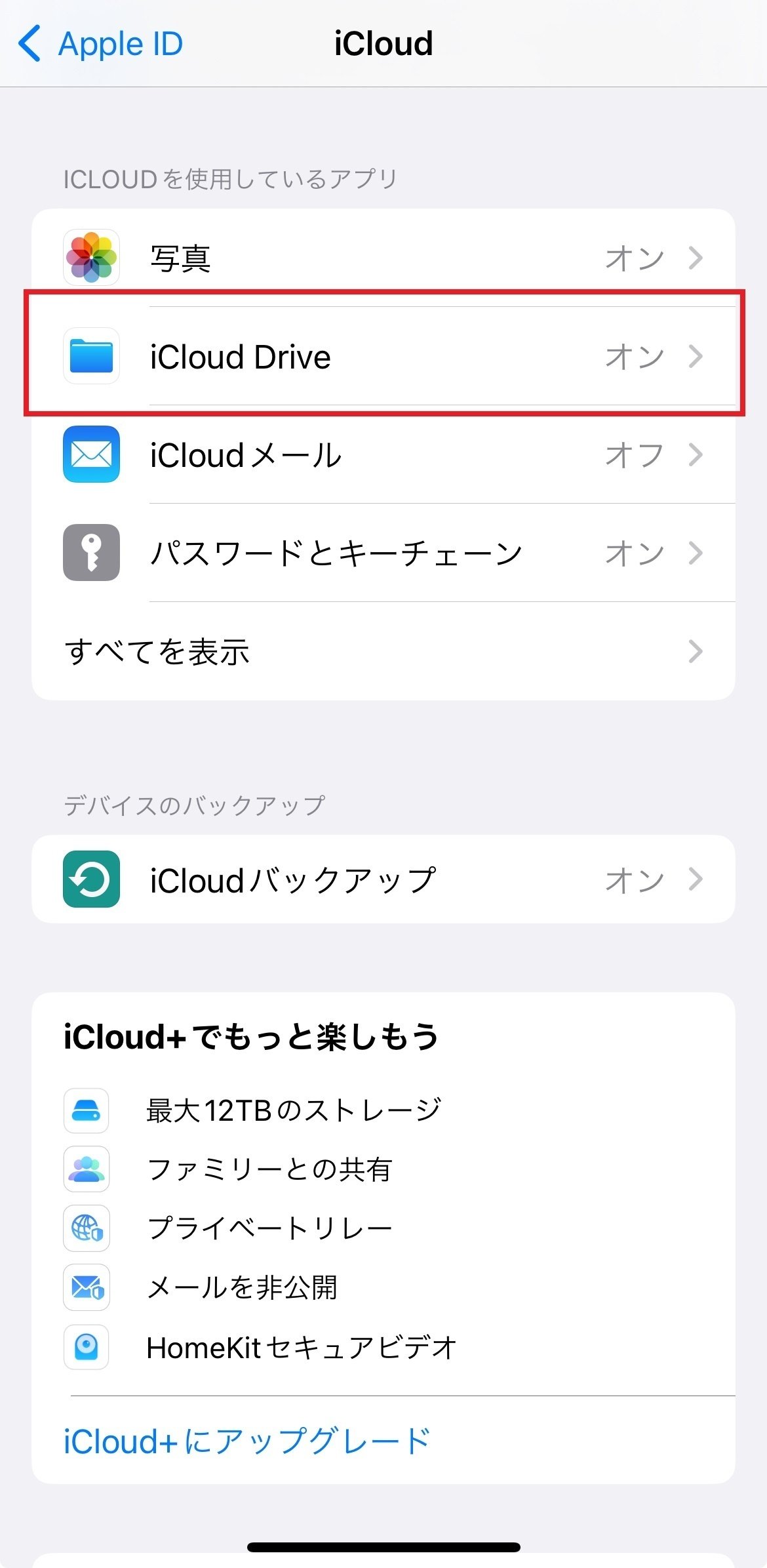Tap the storage drive icon under iCloud+

pyautogui.click(x=86, y=1110)
